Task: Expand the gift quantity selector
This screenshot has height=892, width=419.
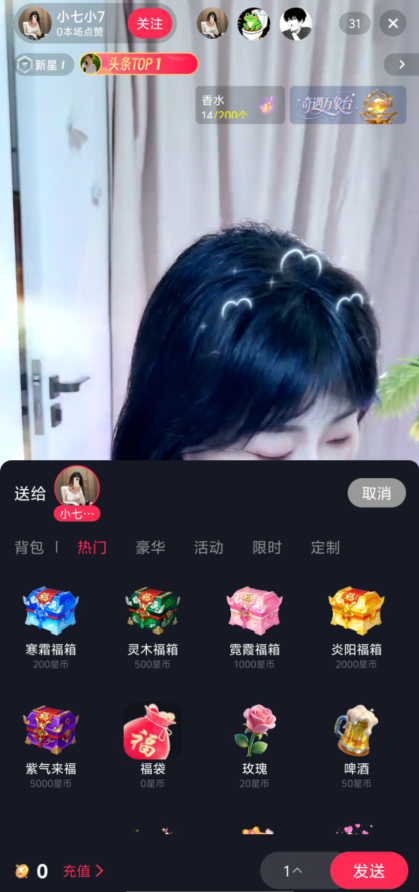Action: [x=294, y=870]
